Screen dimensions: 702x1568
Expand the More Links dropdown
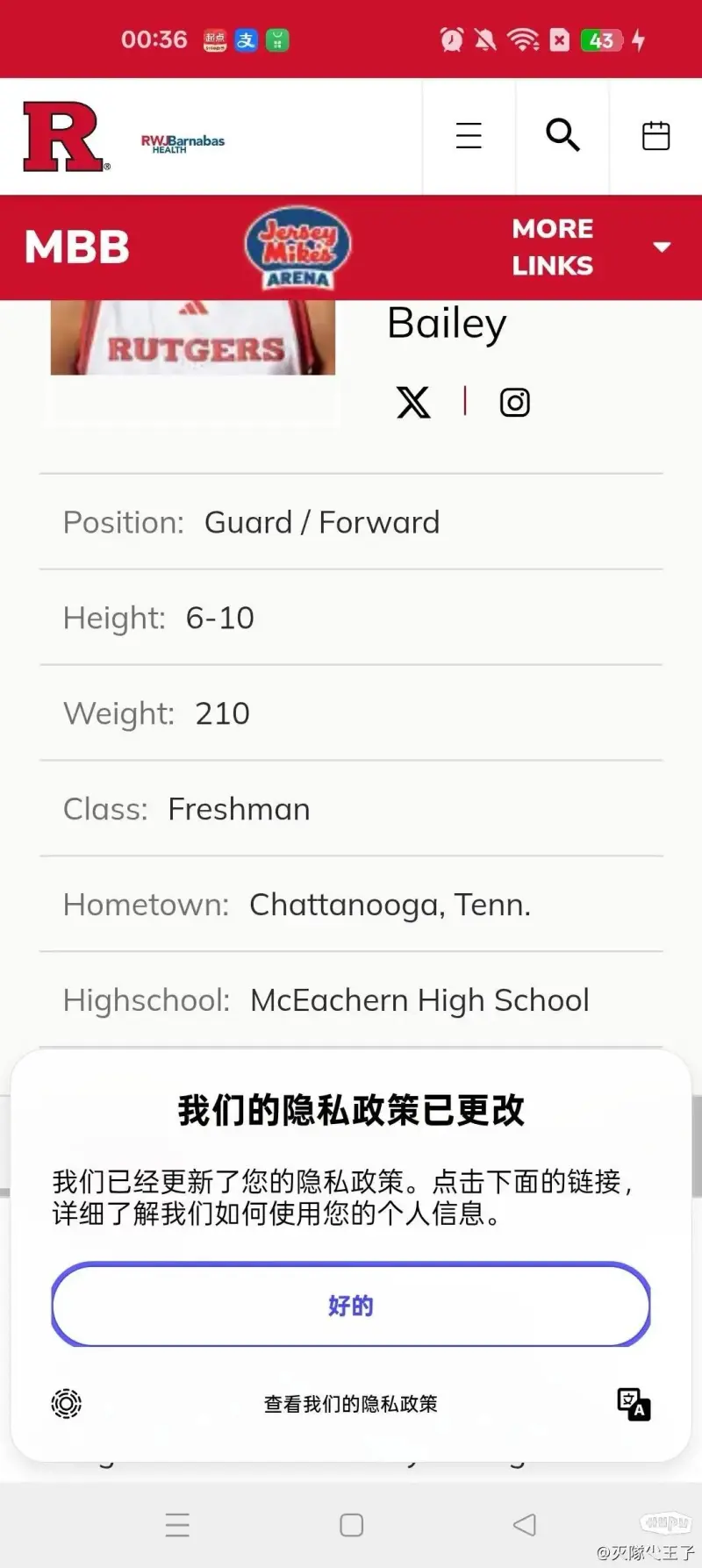(x=590, y=247)
